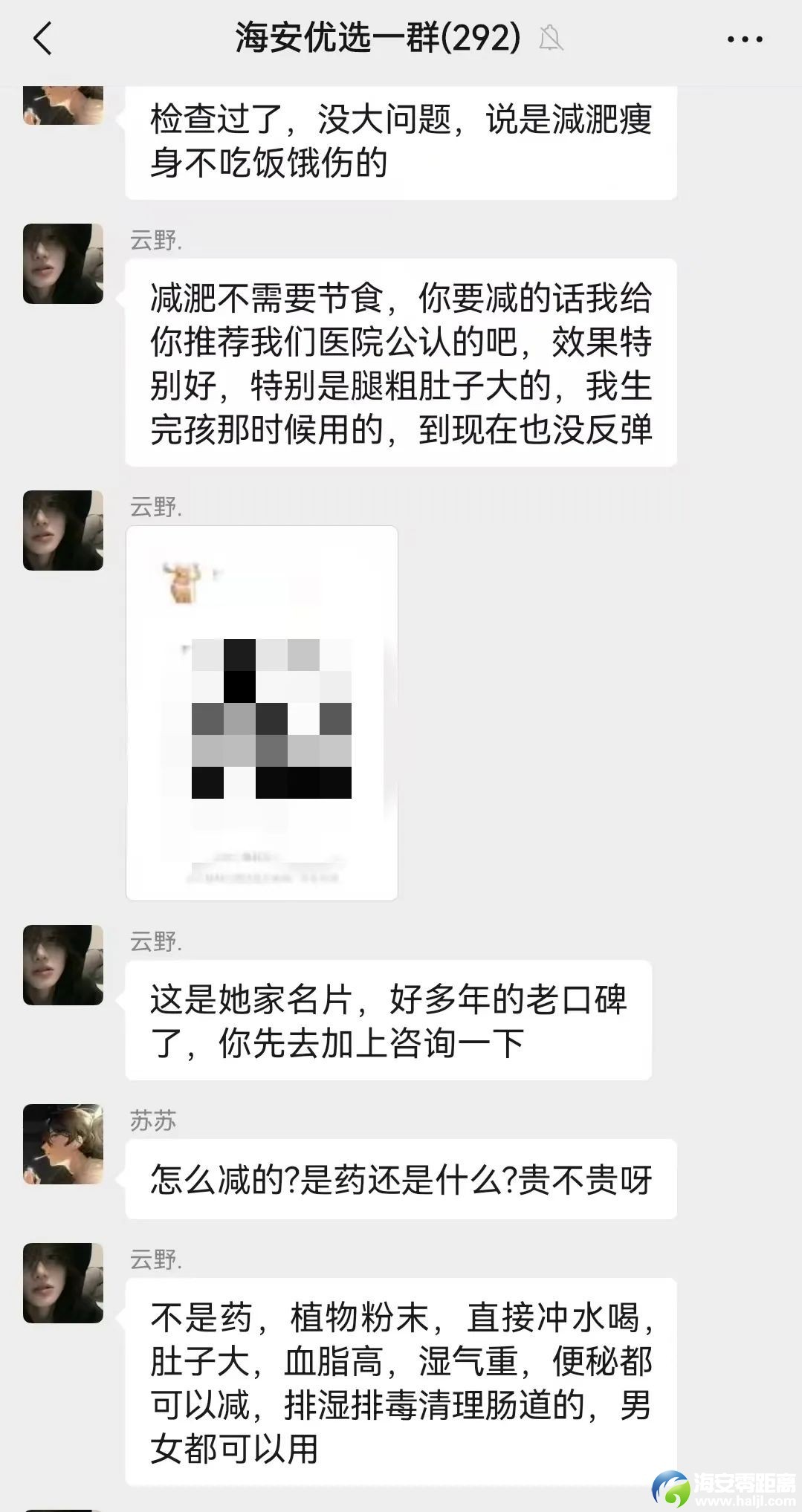The height and width of the screenshot is (1512, 802).
Task: View 云野's profile beside 这是她家名片 message
Action: tap(63, 964)
